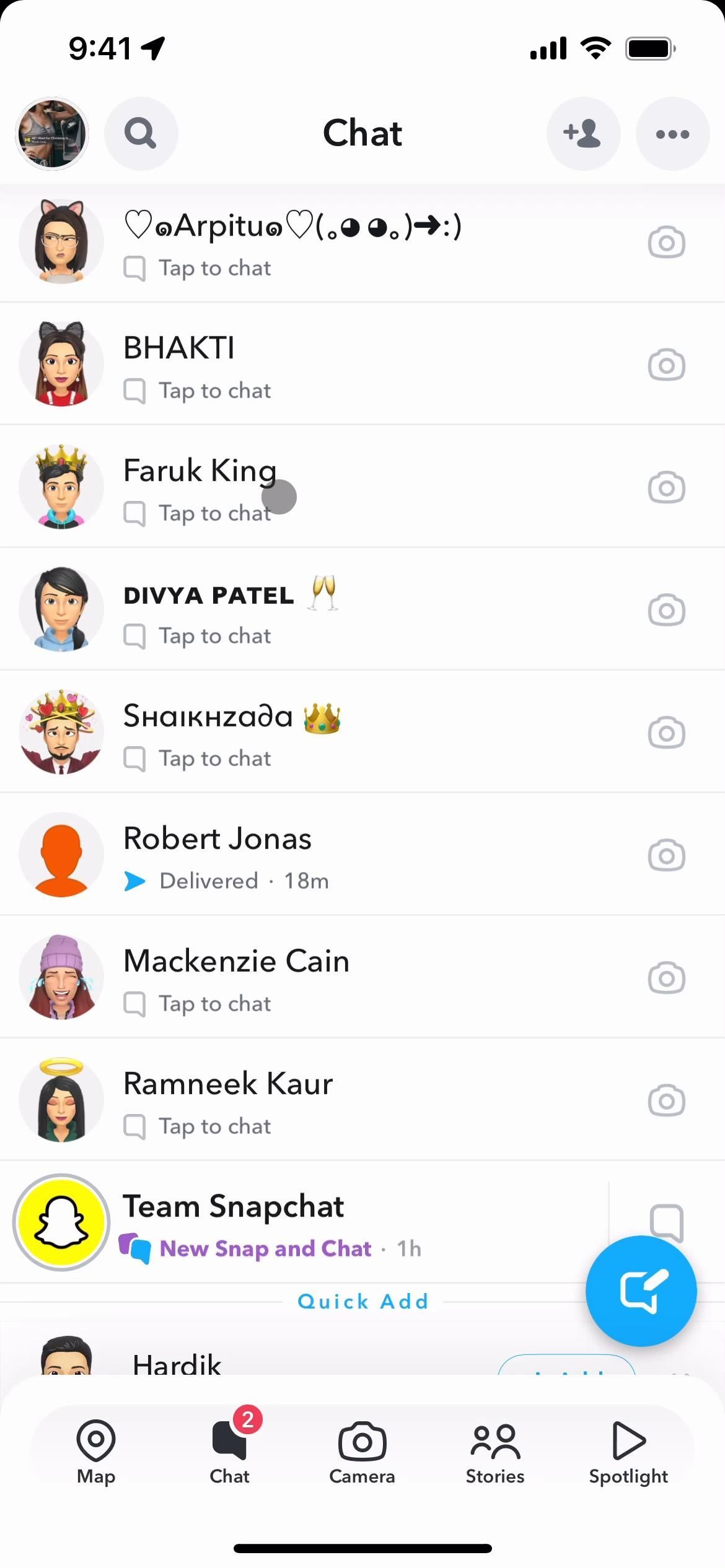Tap the camera icon next to Arpitu

click(x=666, y=243)
